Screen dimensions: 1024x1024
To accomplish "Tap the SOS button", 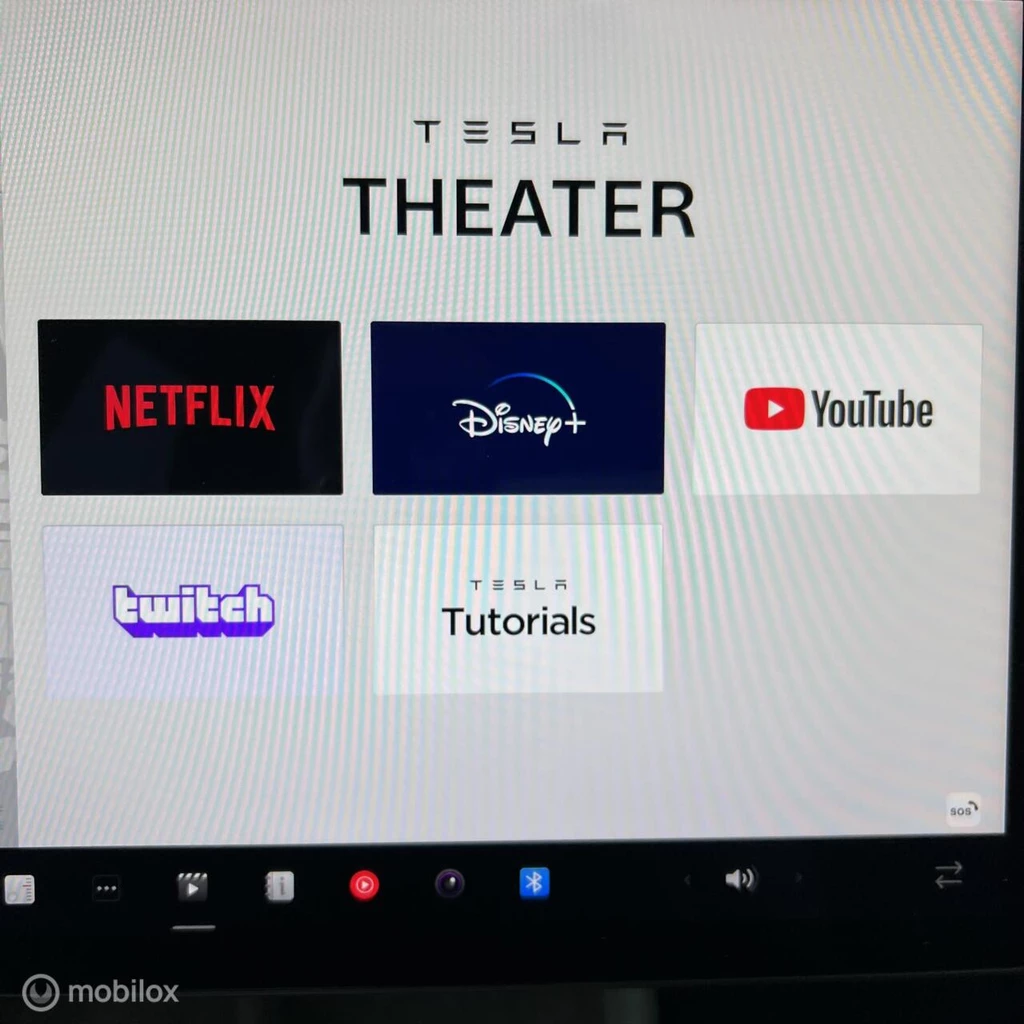I will point(963,810).
